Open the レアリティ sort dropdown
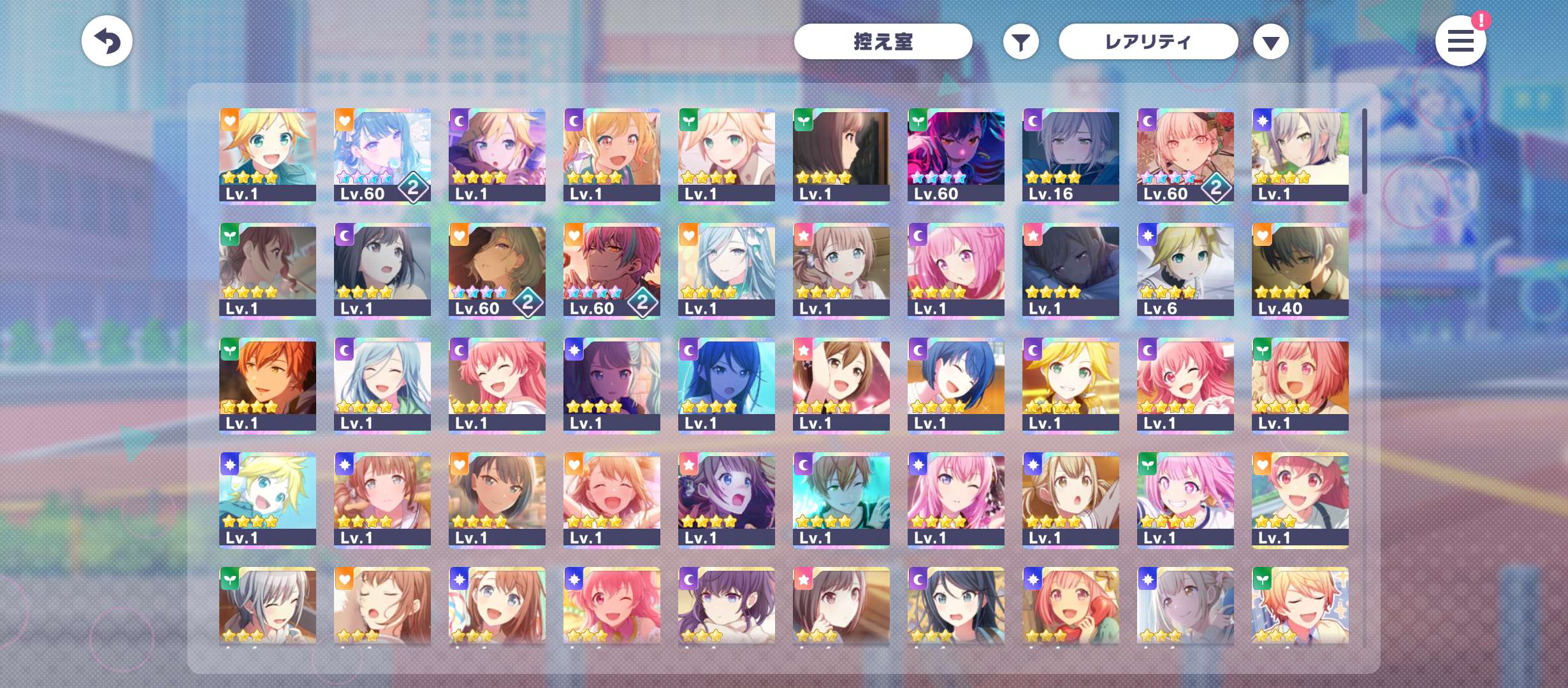Screen dimensions: 1568x688 tap(1148, 42)
